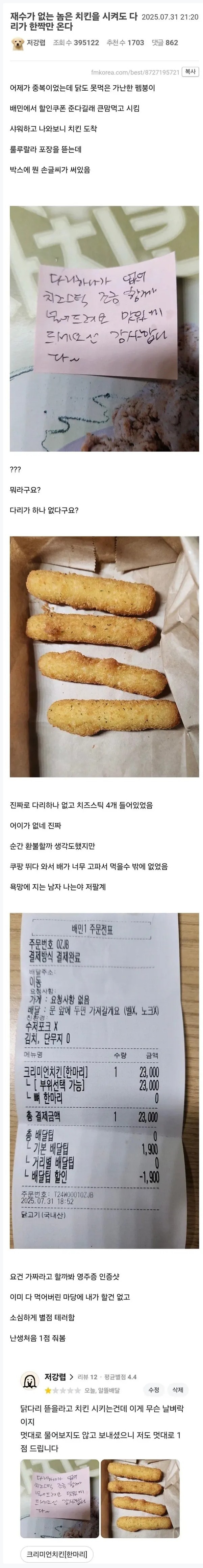Open the handwritten pink note photo
This screenshot has height=1568, width=203.
(x=104, y=328)
